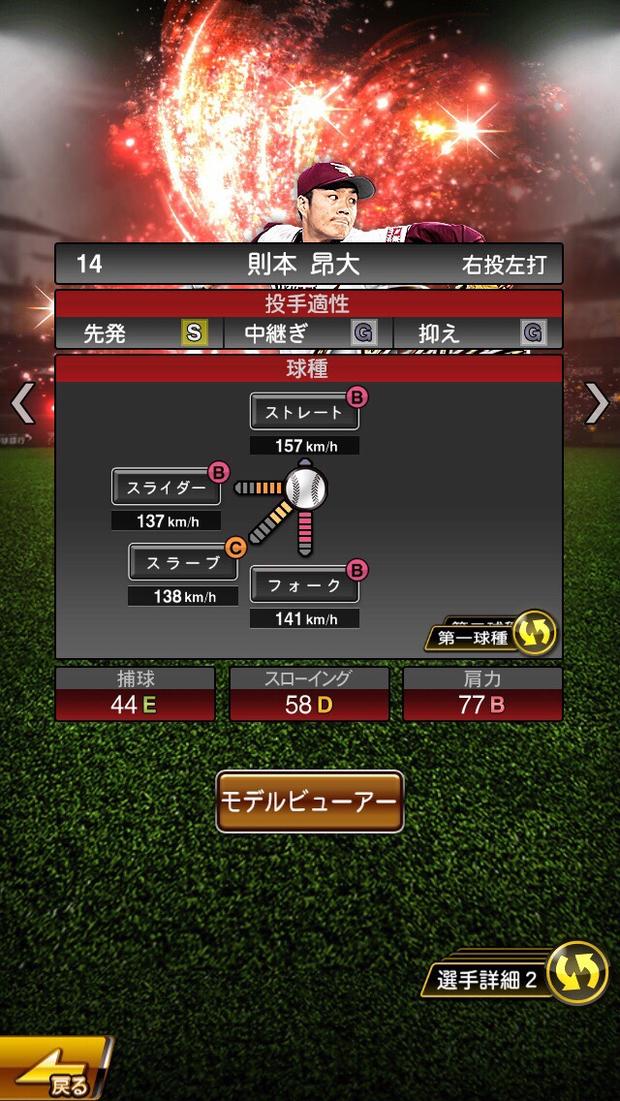Image resolution: width=620 pixels, height=1101 pixels.
Task: Select the スライダー pitch
Action: pos(166,487)
